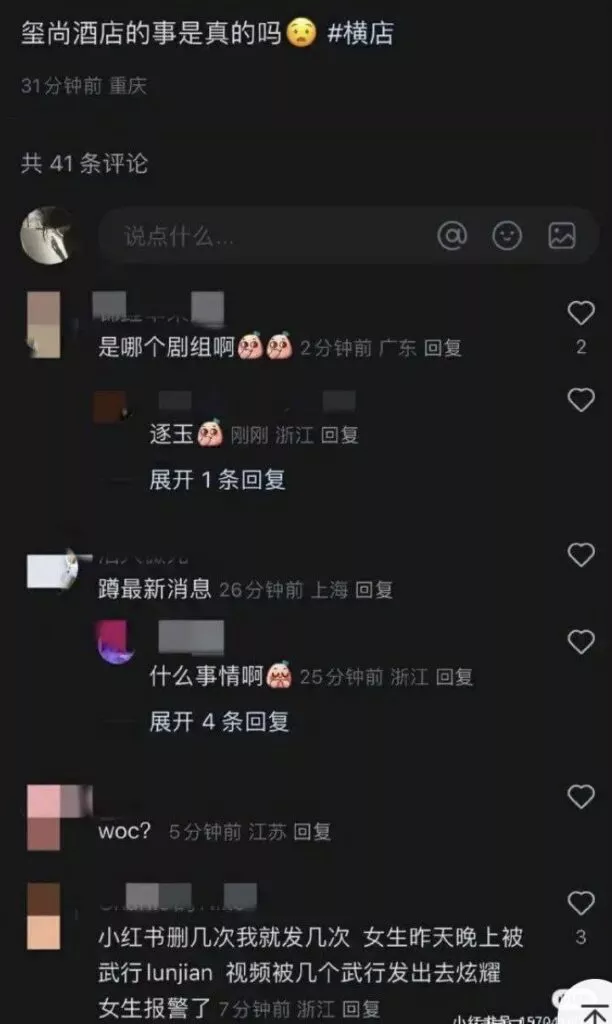Attach a picture to the comment

click(x=562, y=236)
